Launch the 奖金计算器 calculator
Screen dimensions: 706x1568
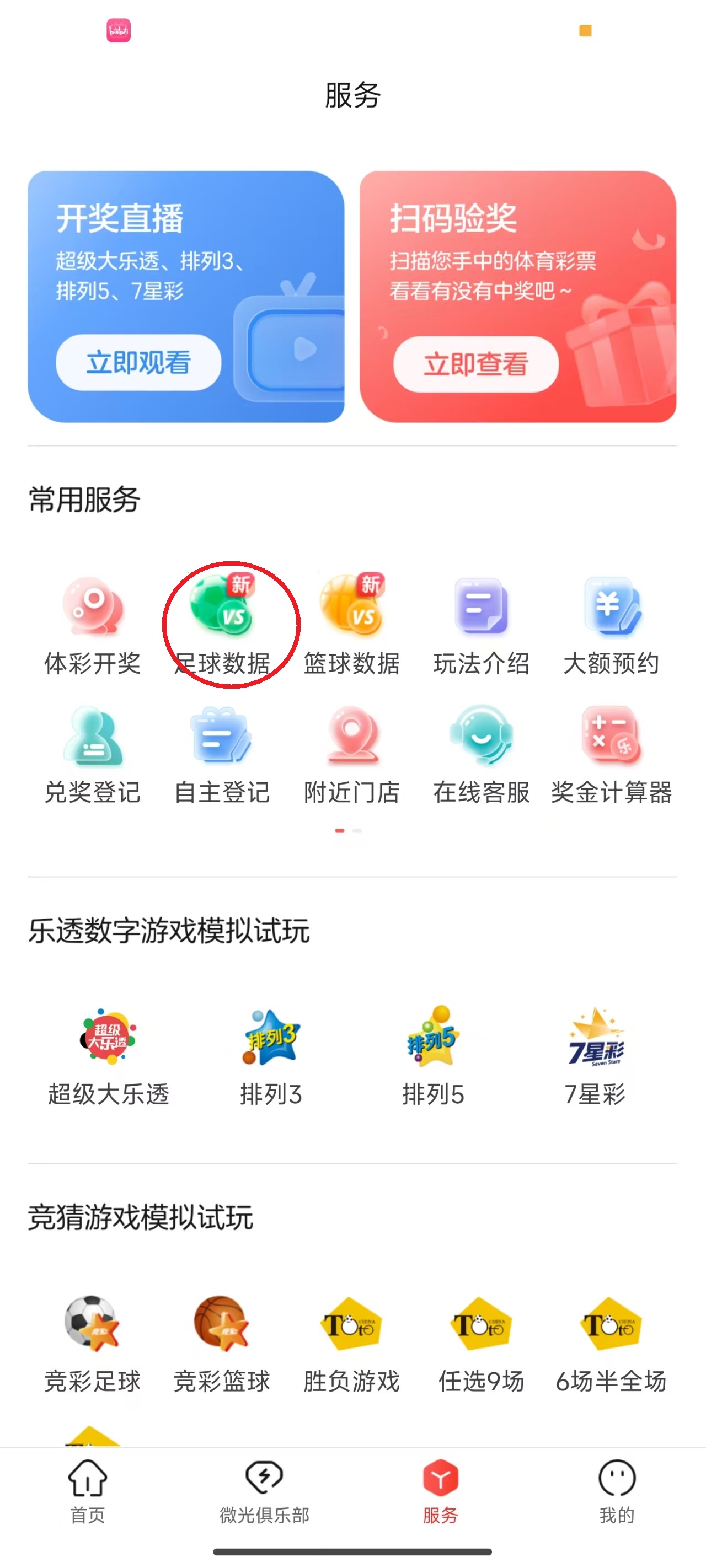pyautogui.click(x=611, y=755)
